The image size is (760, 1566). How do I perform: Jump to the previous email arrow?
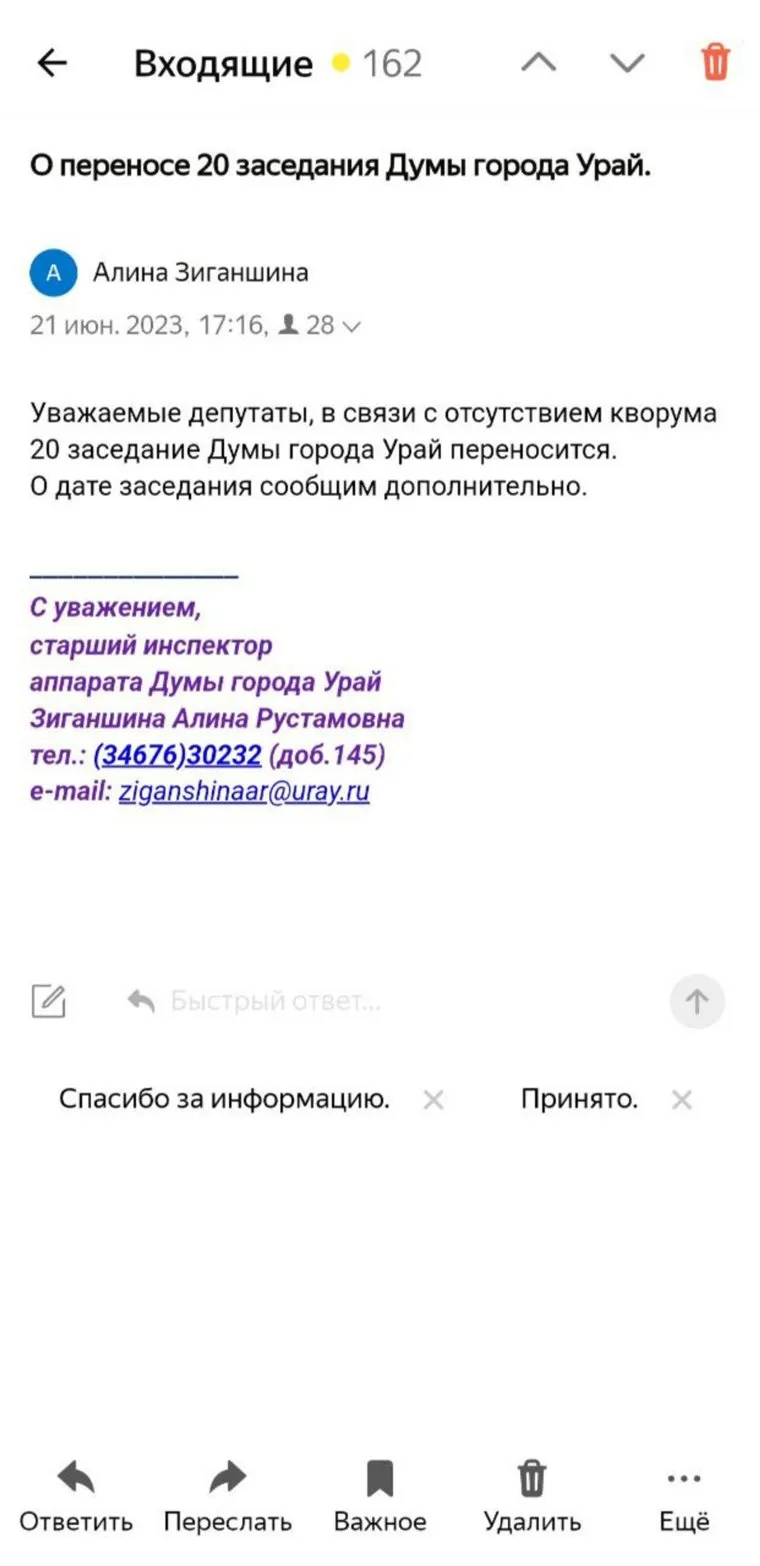(x=539, y=63)
